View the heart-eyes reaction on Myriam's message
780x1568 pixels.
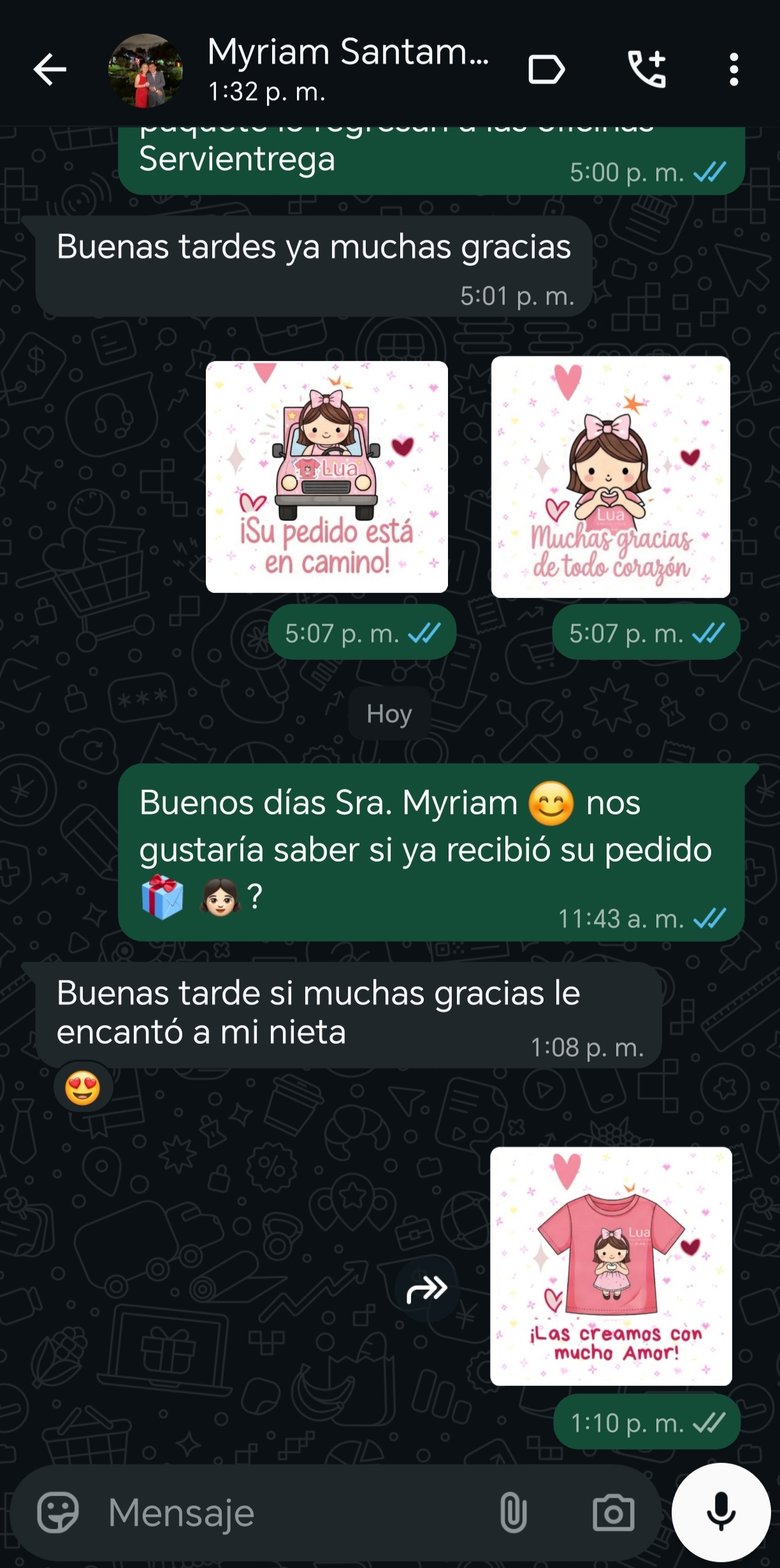click(x=83, y=1087)
